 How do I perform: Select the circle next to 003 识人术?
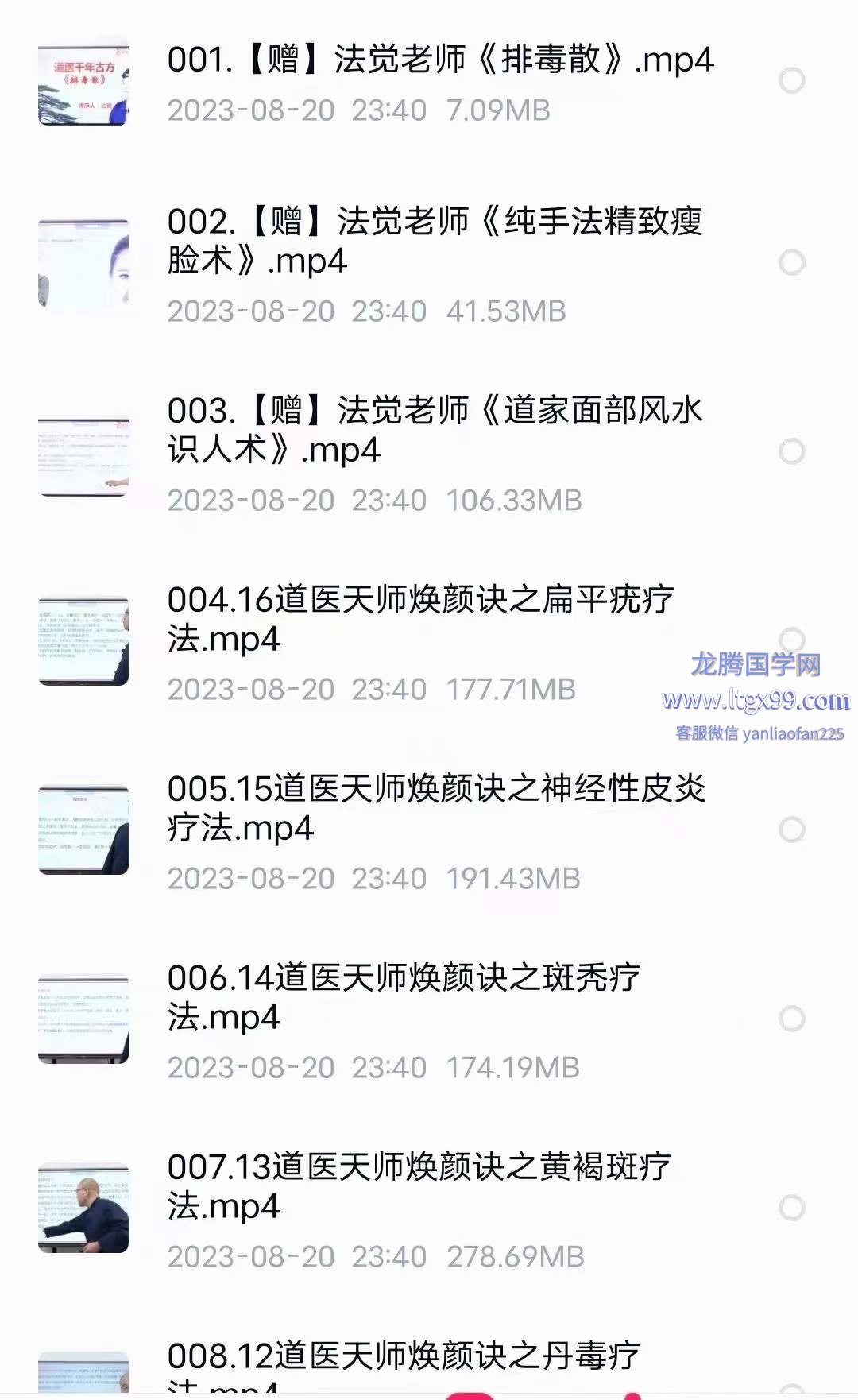coord(791,451)
